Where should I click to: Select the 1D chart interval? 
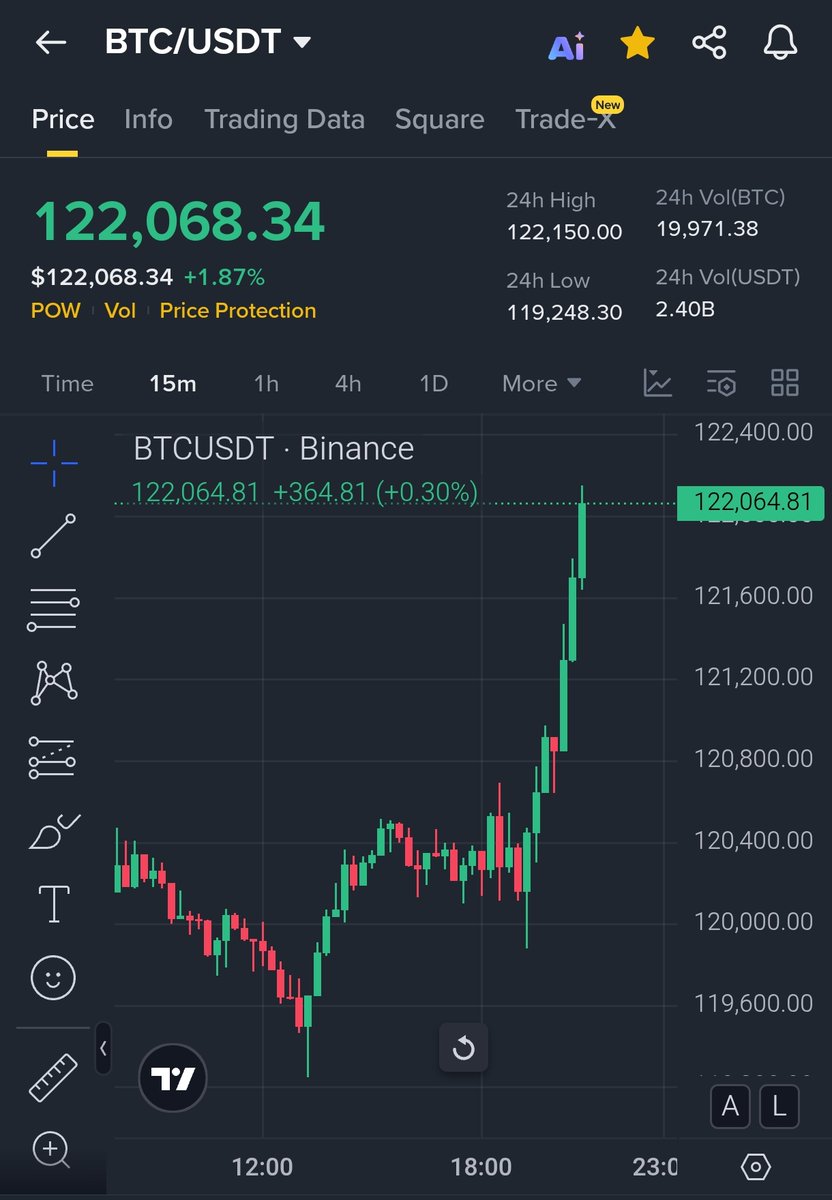point(433,383)
